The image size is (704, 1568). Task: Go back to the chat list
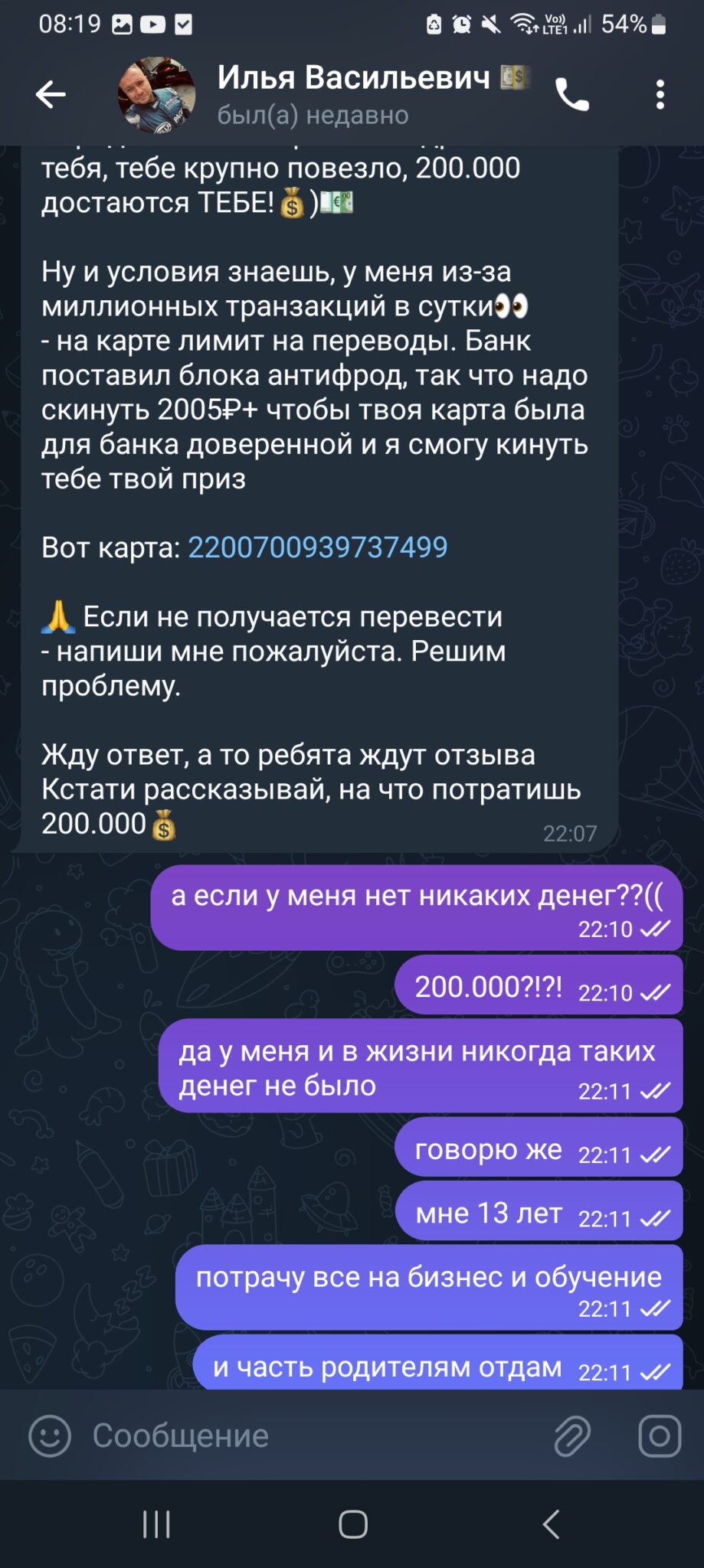tap(51, 95)
